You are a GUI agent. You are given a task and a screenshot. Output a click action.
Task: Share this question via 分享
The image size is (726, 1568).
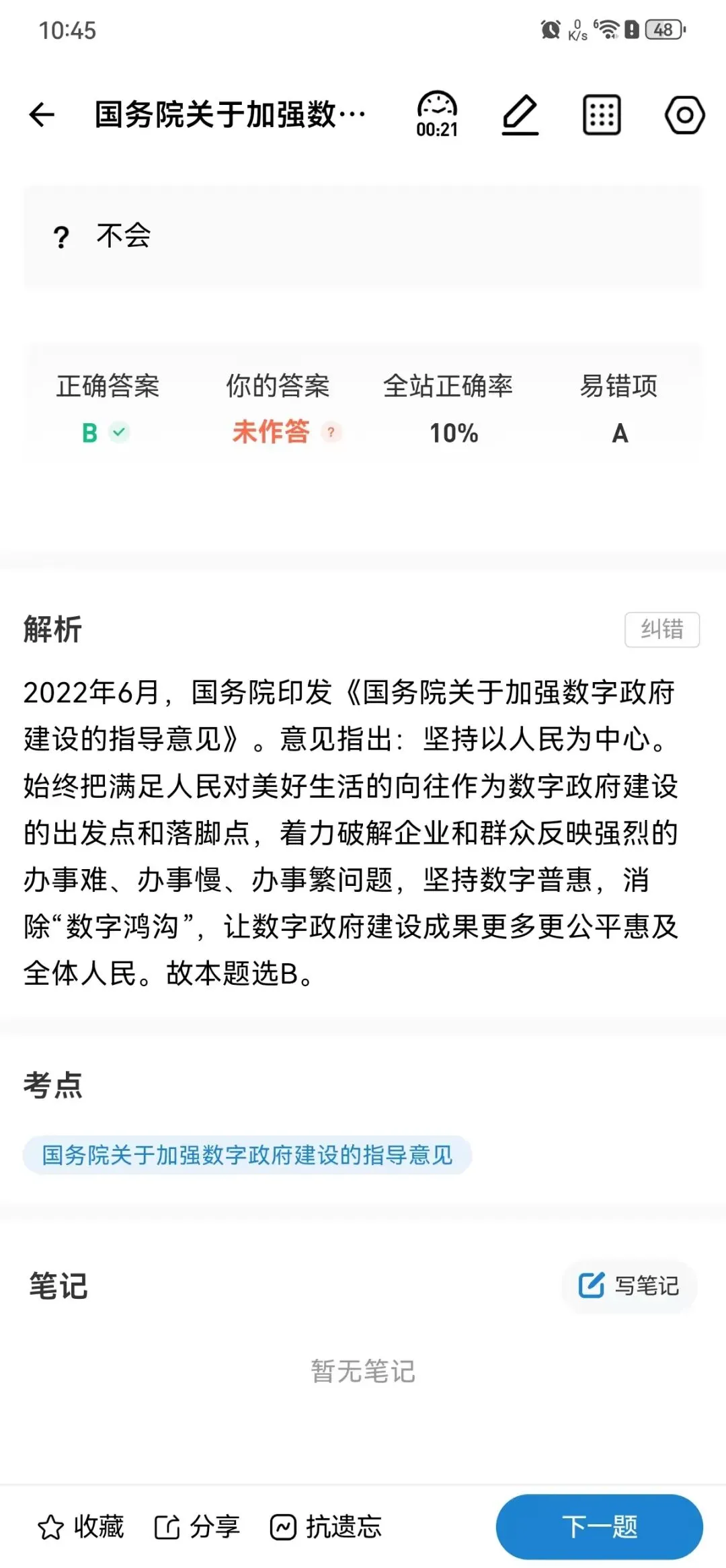pyautogui.click(x=197, y=1527)
